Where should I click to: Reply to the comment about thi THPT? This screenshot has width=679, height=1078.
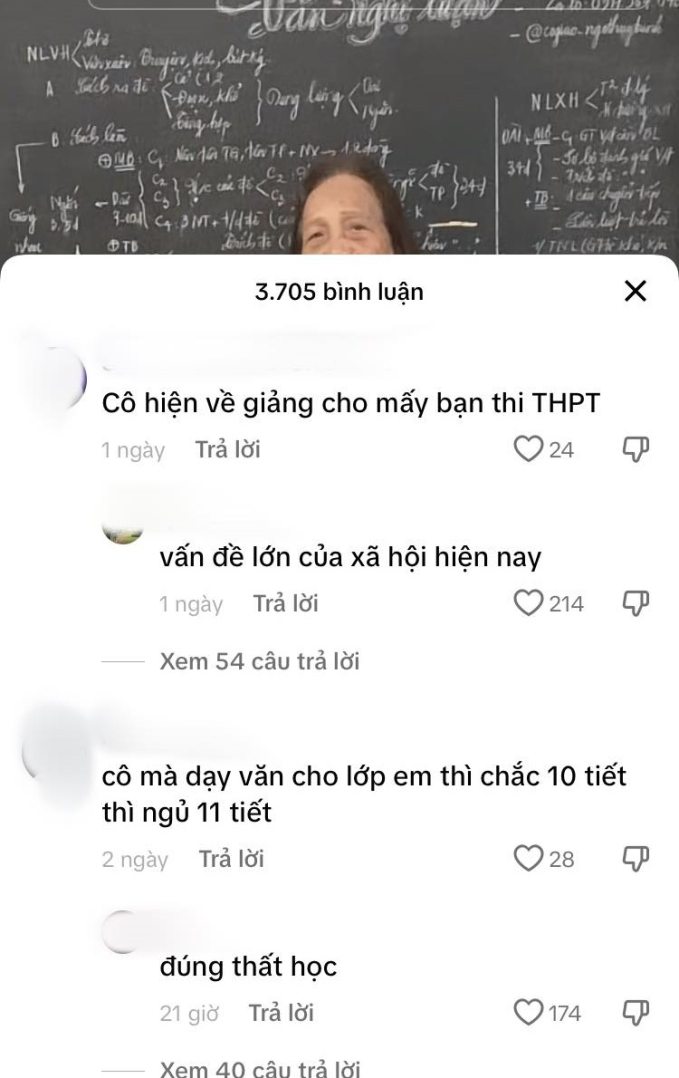click(227, 450)
